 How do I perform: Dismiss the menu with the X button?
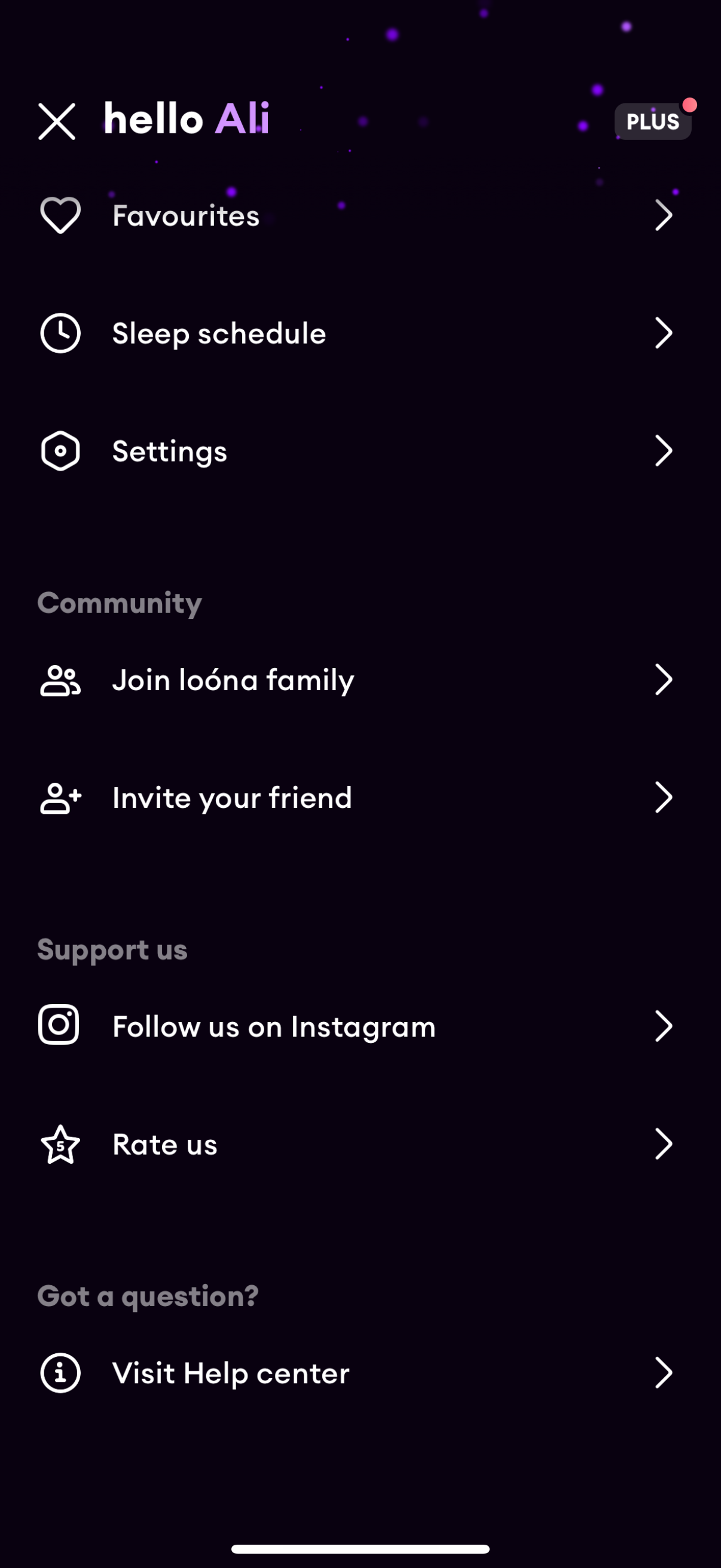click(x=57, y=121)
